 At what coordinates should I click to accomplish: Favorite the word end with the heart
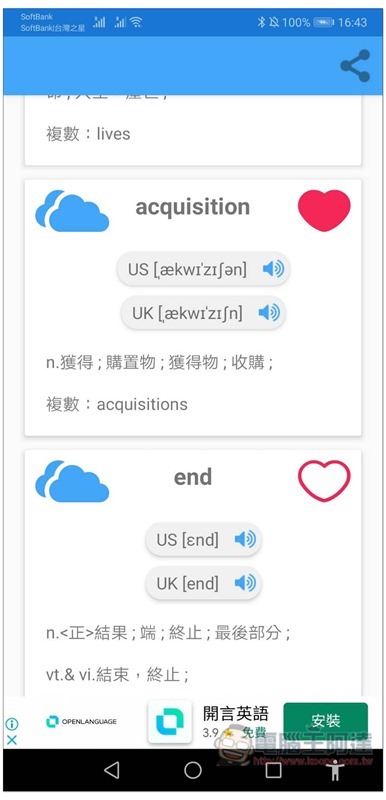(x=324, y=481)
